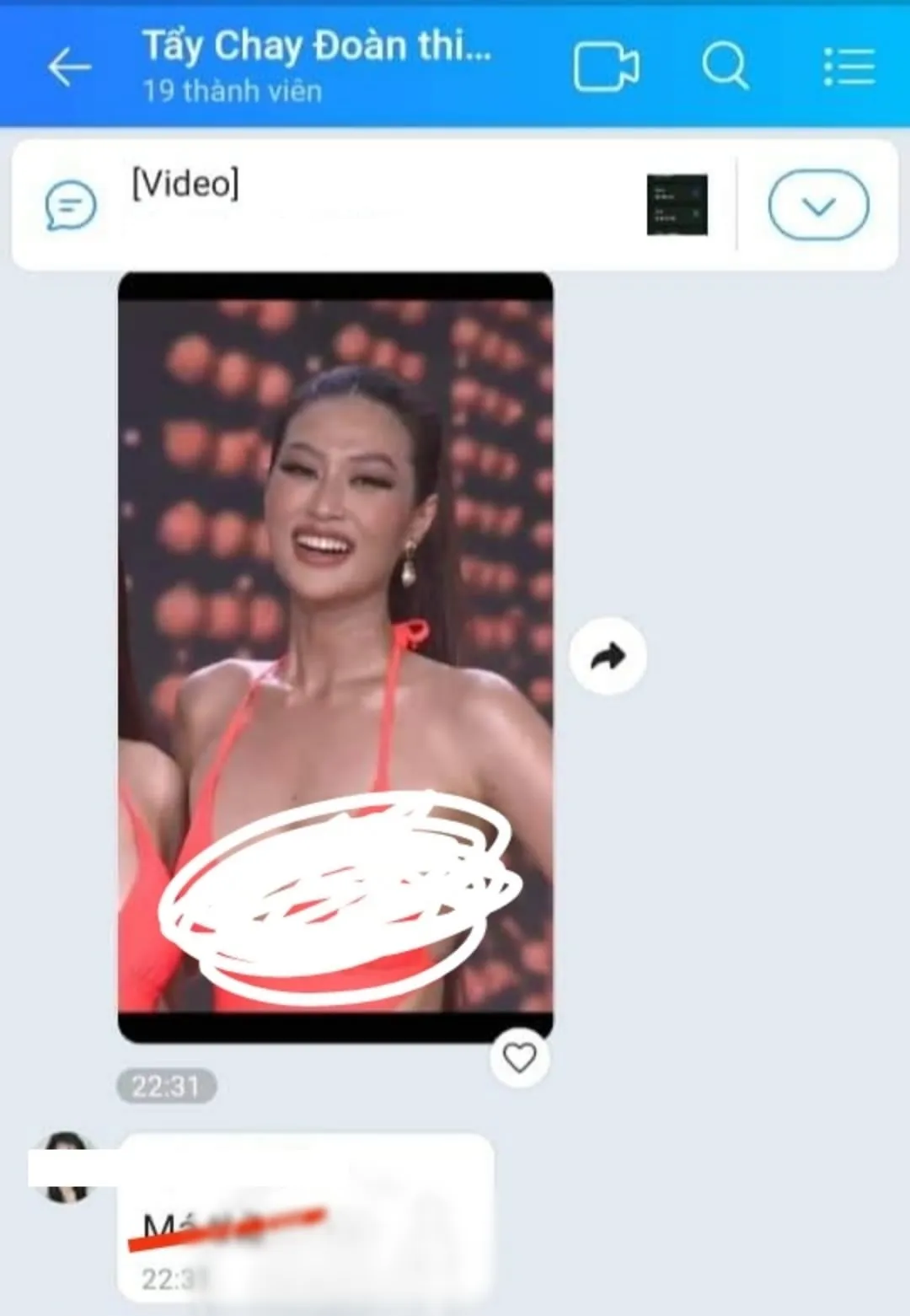This screenshot has height=1316, width=910.
Task: Forward the video message
Action: click(608, 656)
